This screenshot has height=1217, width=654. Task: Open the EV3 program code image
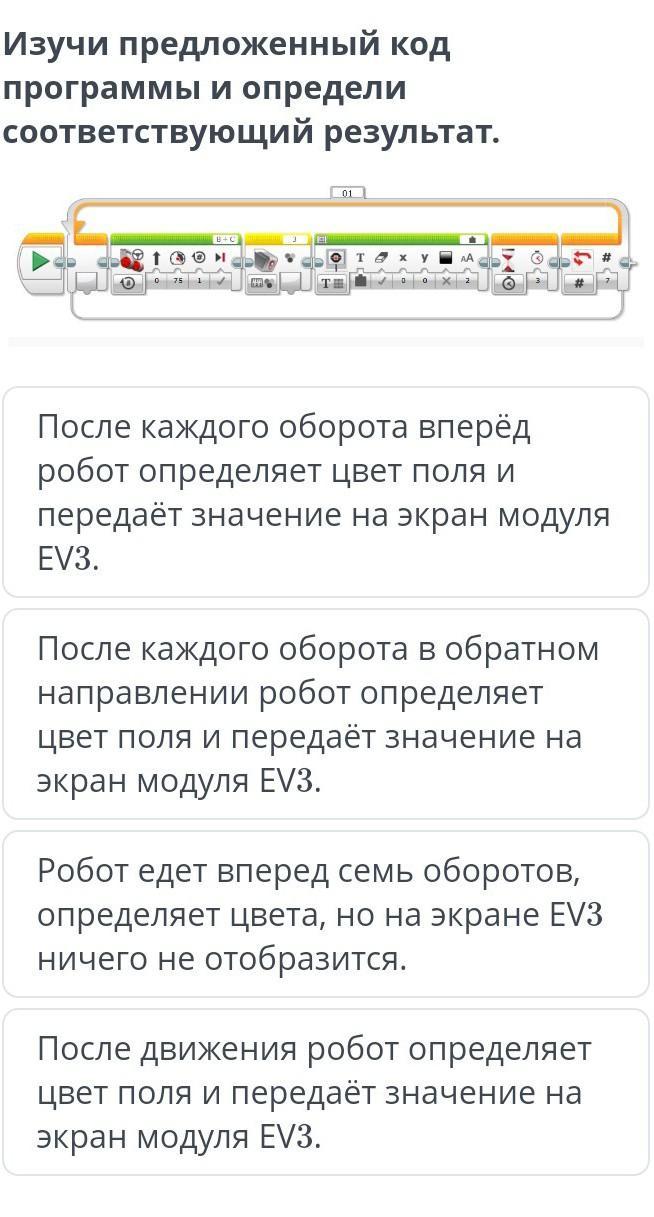click(326, 254)
